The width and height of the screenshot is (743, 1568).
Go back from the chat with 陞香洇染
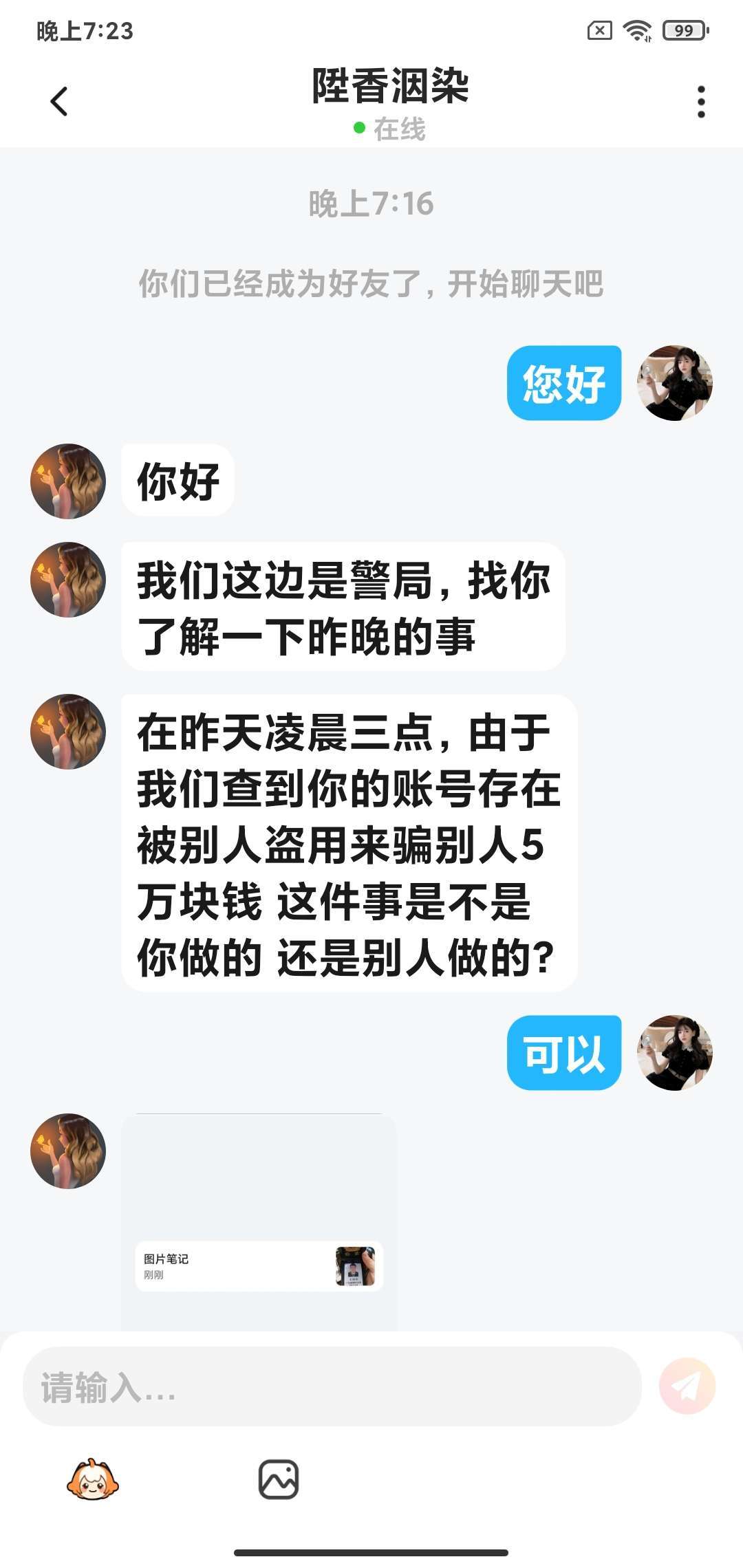(59, 102)
